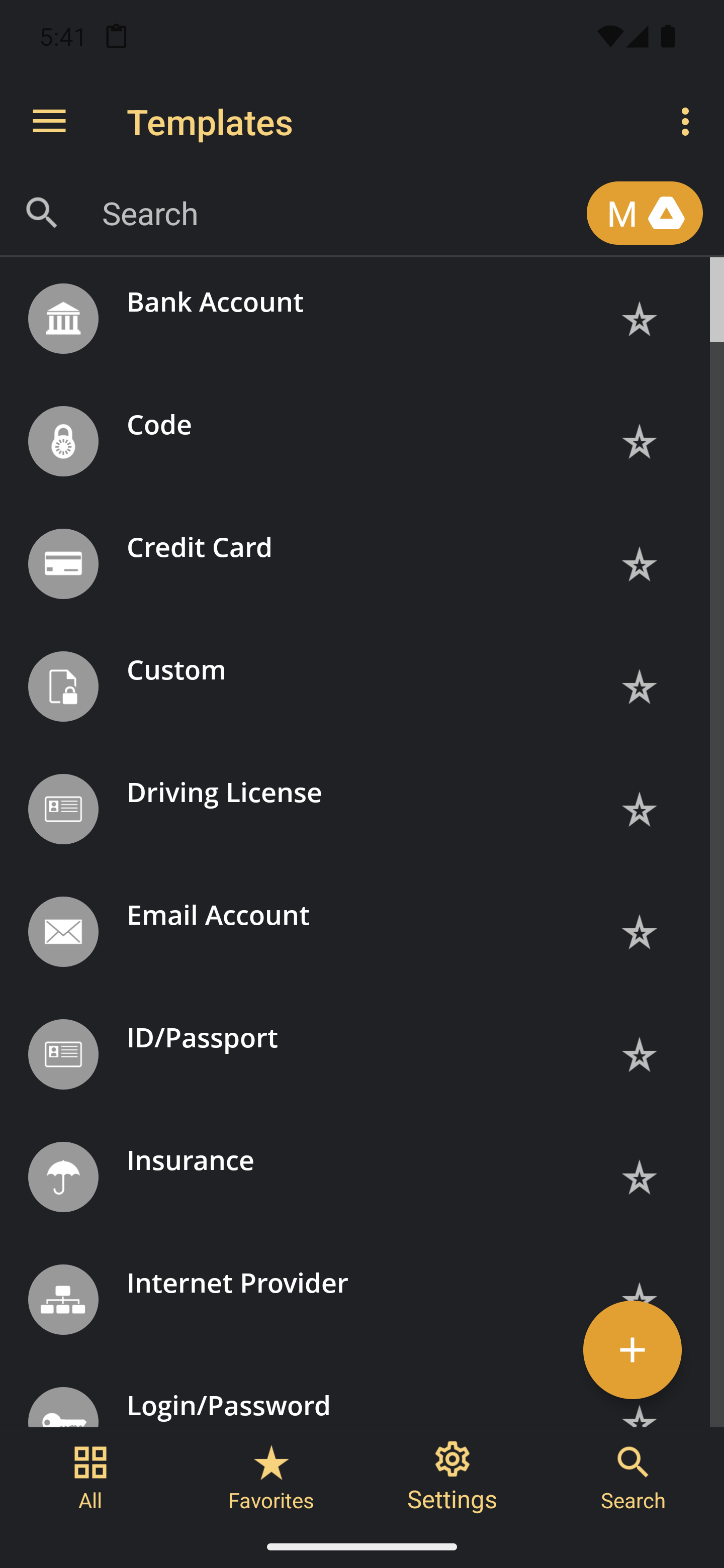This screenshot has width=724, height=1568.
Task: Star the Email Account template
Action: click(x=639, y=932)
